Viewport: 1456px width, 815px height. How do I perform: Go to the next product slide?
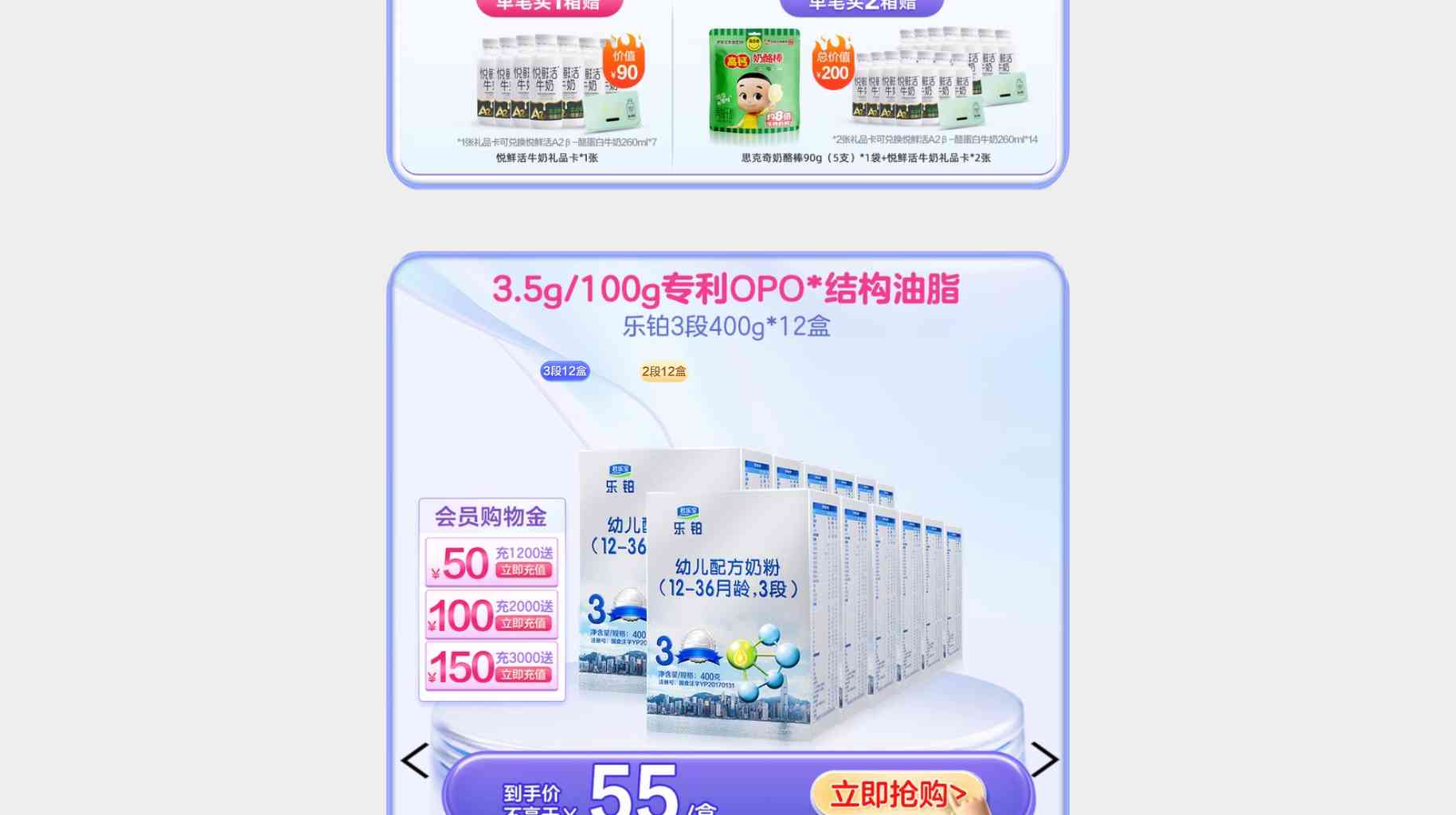point(1044,759)
